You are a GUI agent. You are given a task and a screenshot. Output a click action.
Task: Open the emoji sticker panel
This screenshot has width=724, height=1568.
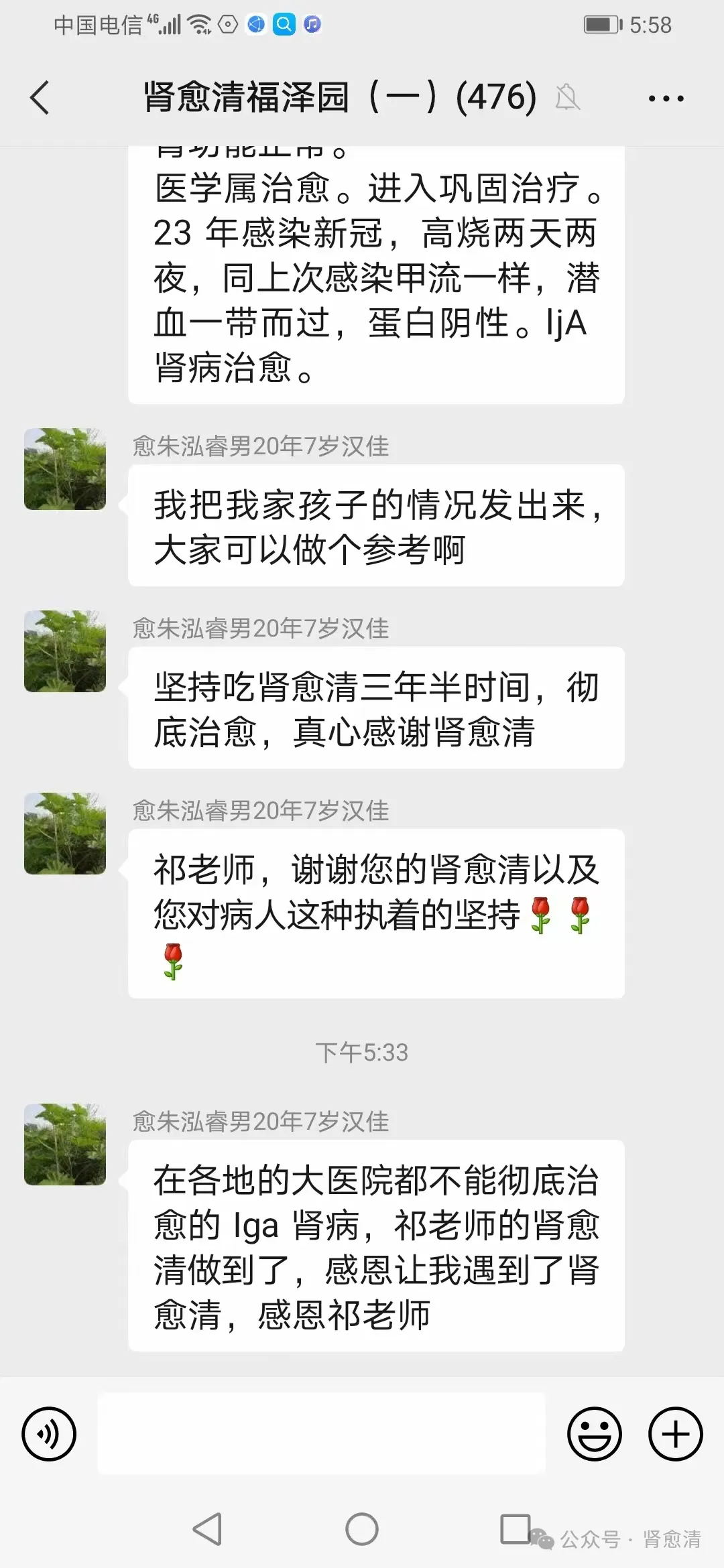(x=594, y=1434)
